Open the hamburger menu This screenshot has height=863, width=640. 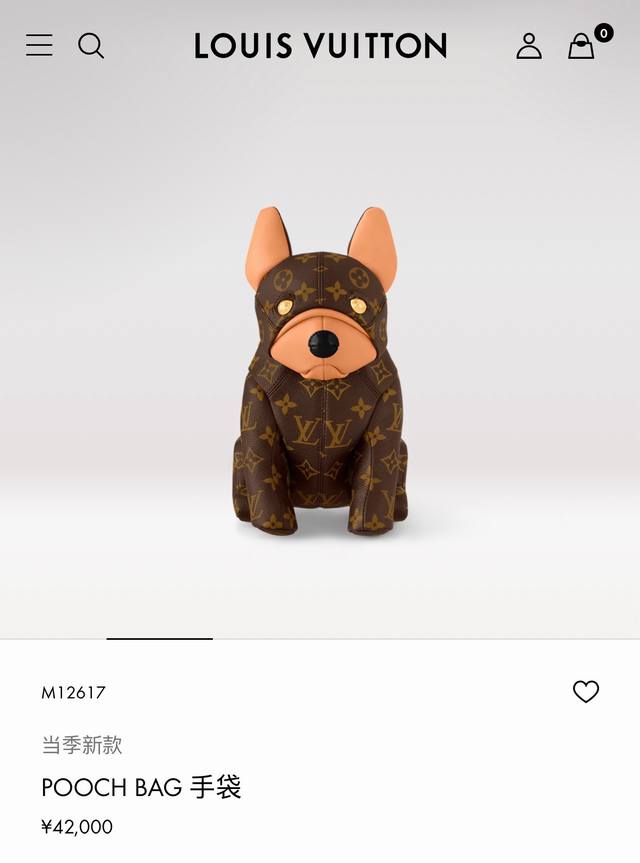tap(40, 45)
